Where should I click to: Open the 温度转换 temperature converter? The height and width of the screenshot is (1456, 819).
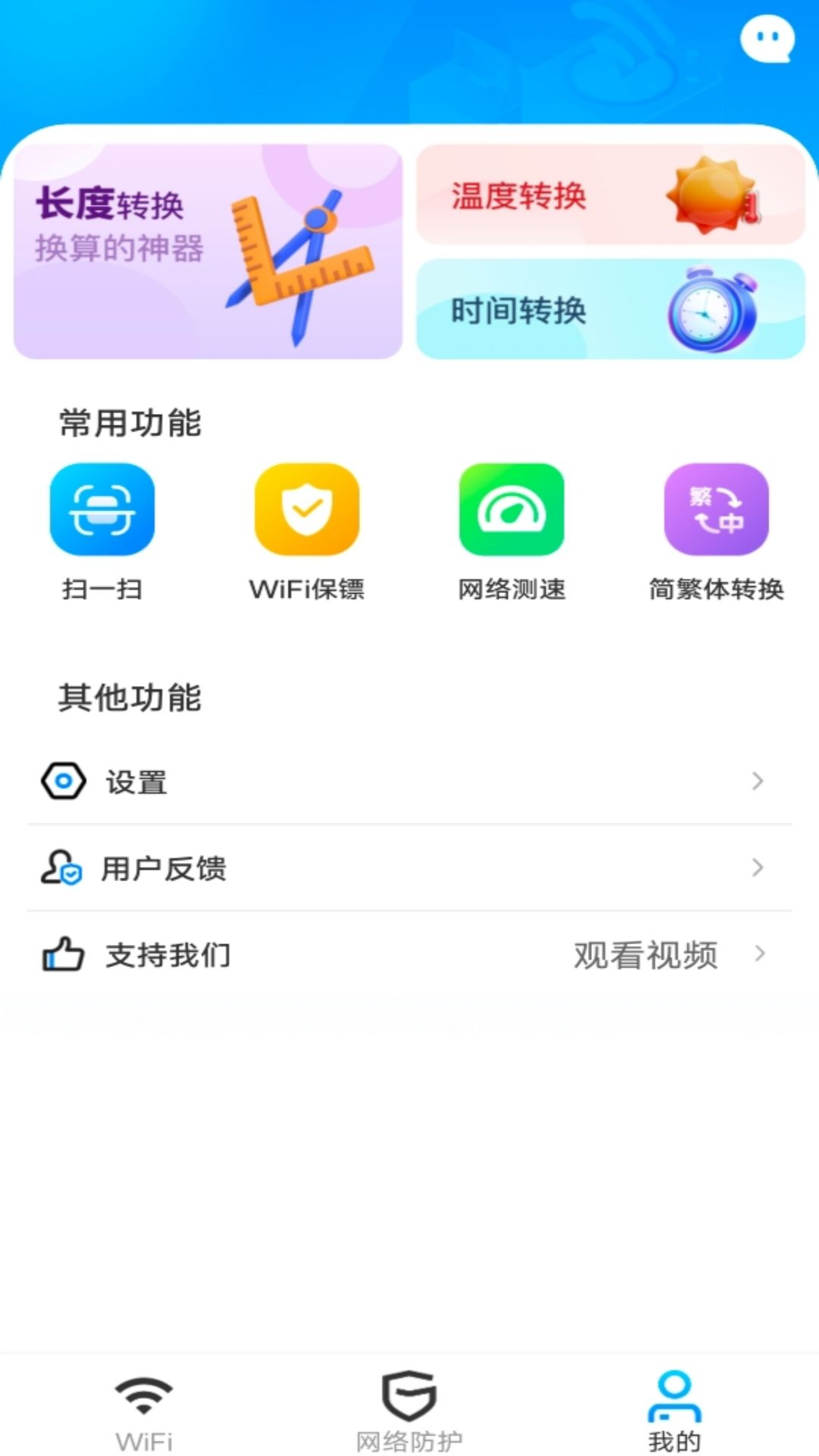(610, 195)
